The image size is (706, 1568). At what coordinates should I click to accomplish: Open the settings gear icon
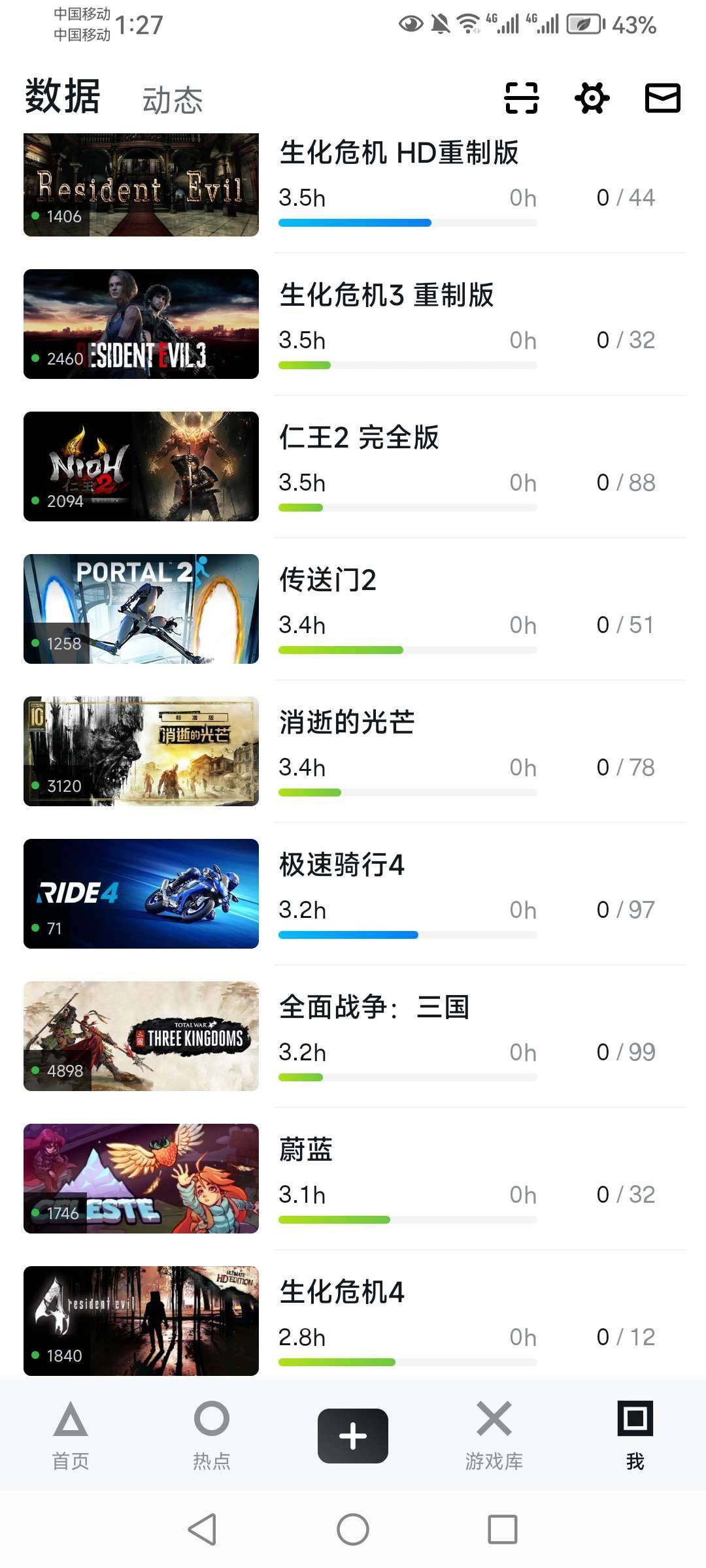tap(592, 98)
